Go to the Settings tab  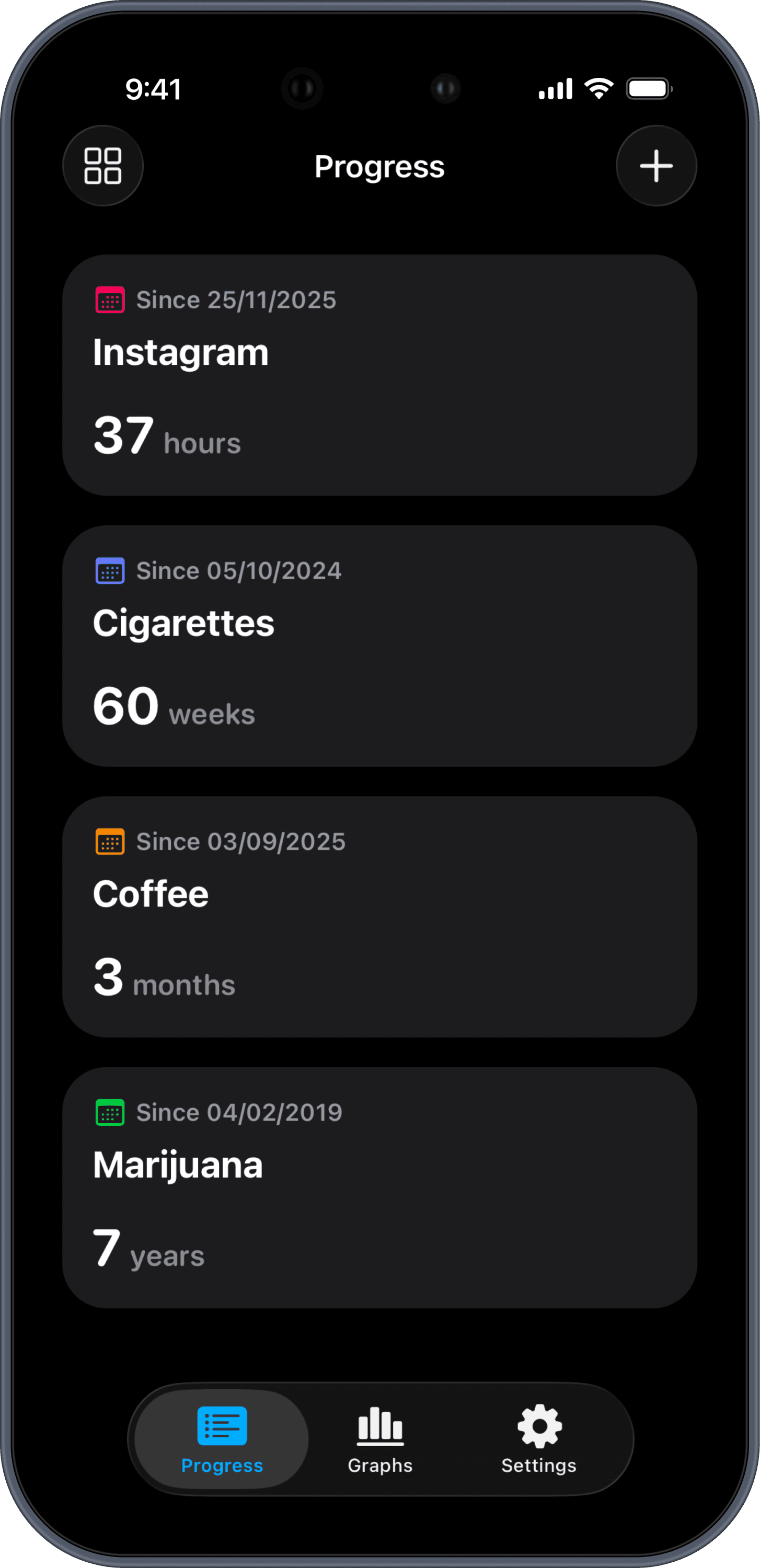tap(538, 1439)
